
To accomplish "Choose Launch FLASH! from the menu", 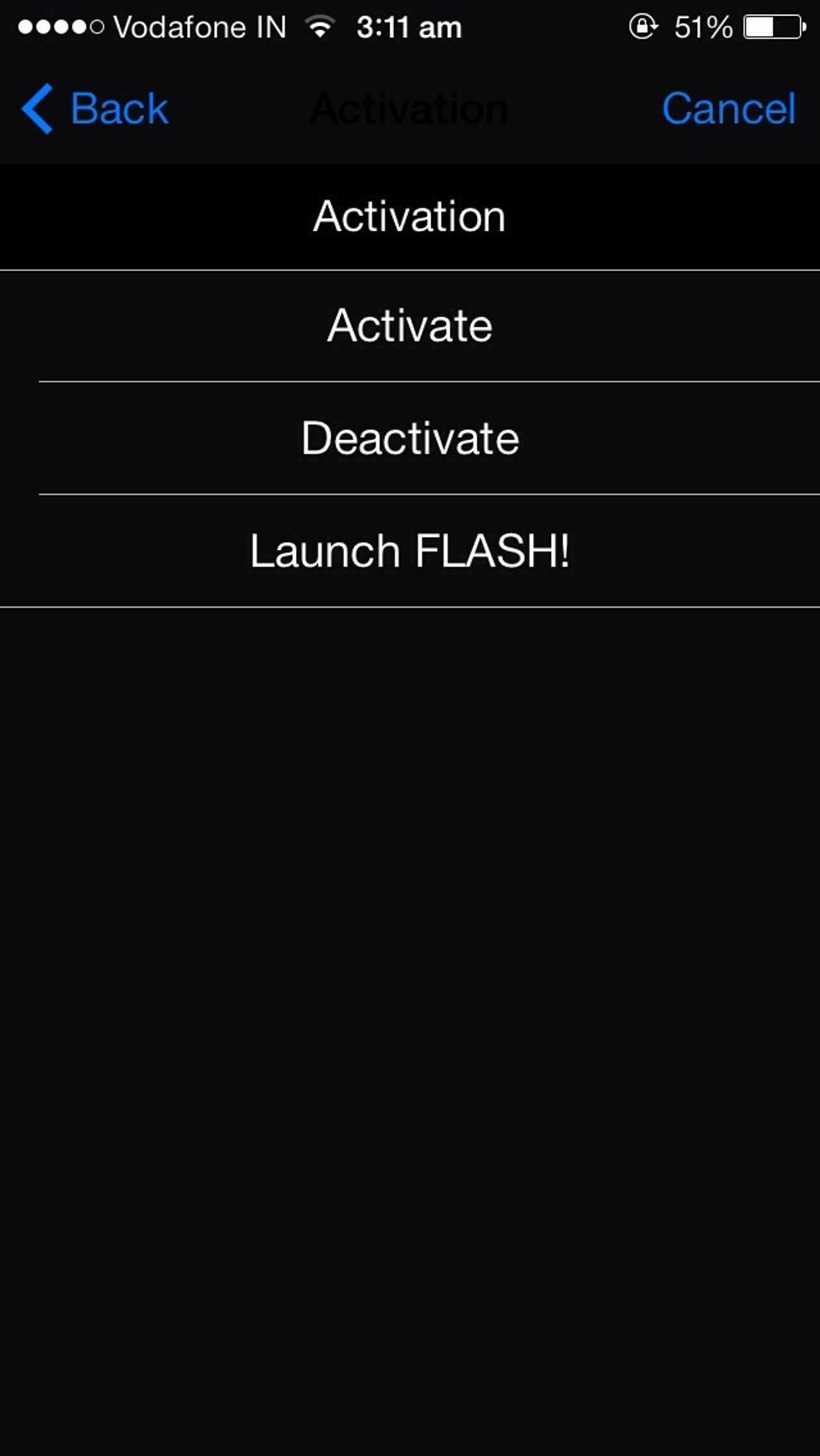I will [410, 549].
